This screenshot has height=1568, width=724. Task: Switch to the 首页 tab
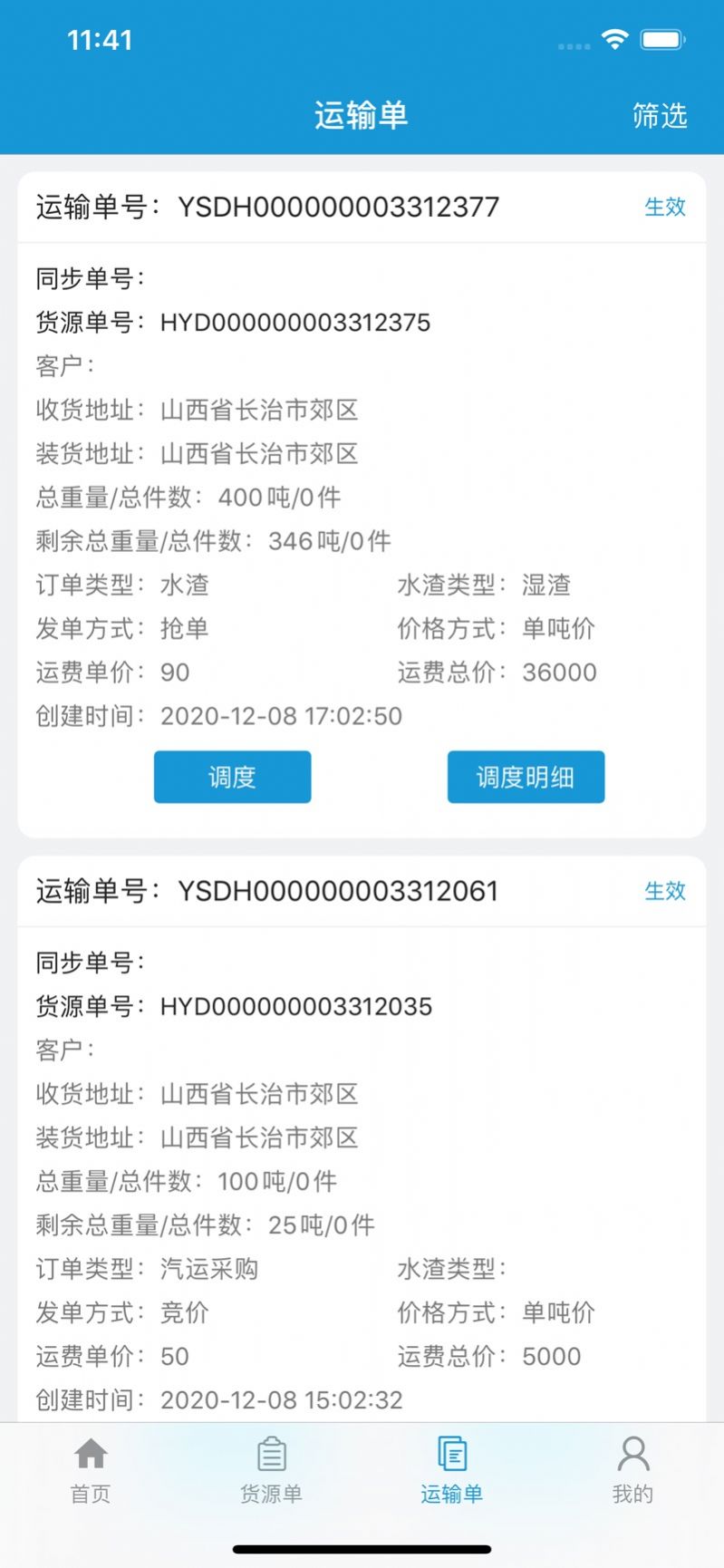91,1470
